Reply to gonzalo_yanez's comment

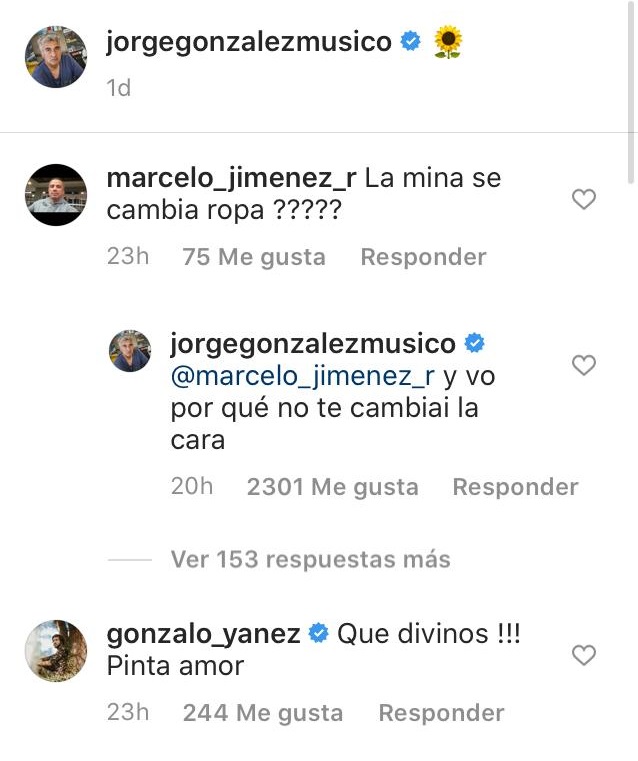[441, 713]
